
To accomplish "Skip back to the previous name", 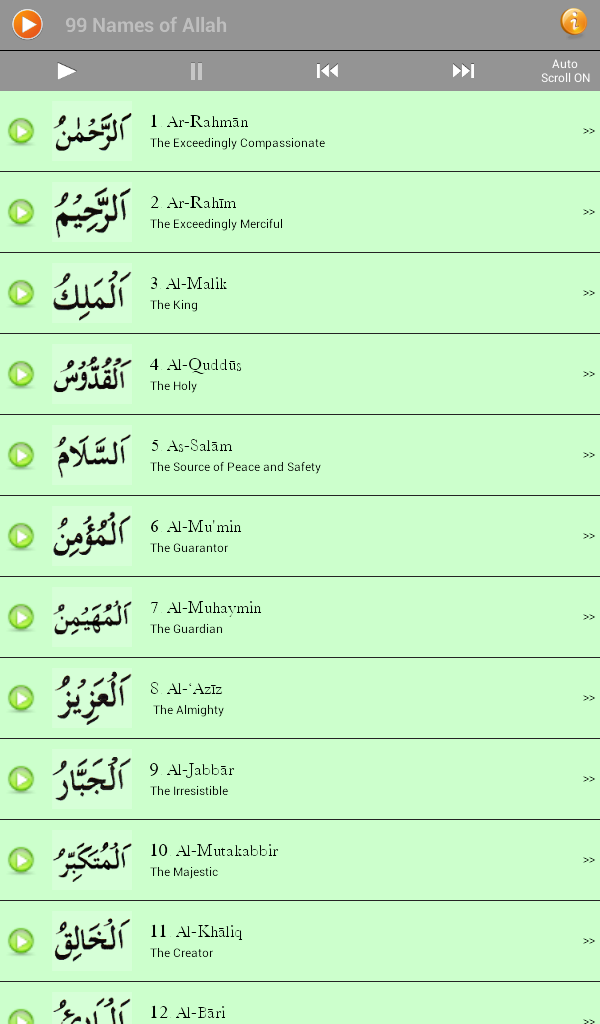I will 327,71.
